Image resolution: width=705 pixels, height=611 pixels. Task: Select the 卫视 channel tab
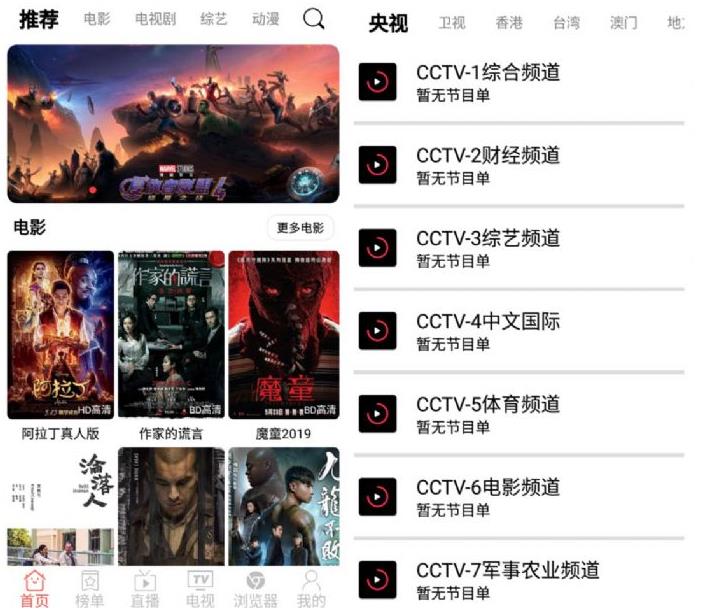point(452,23)
